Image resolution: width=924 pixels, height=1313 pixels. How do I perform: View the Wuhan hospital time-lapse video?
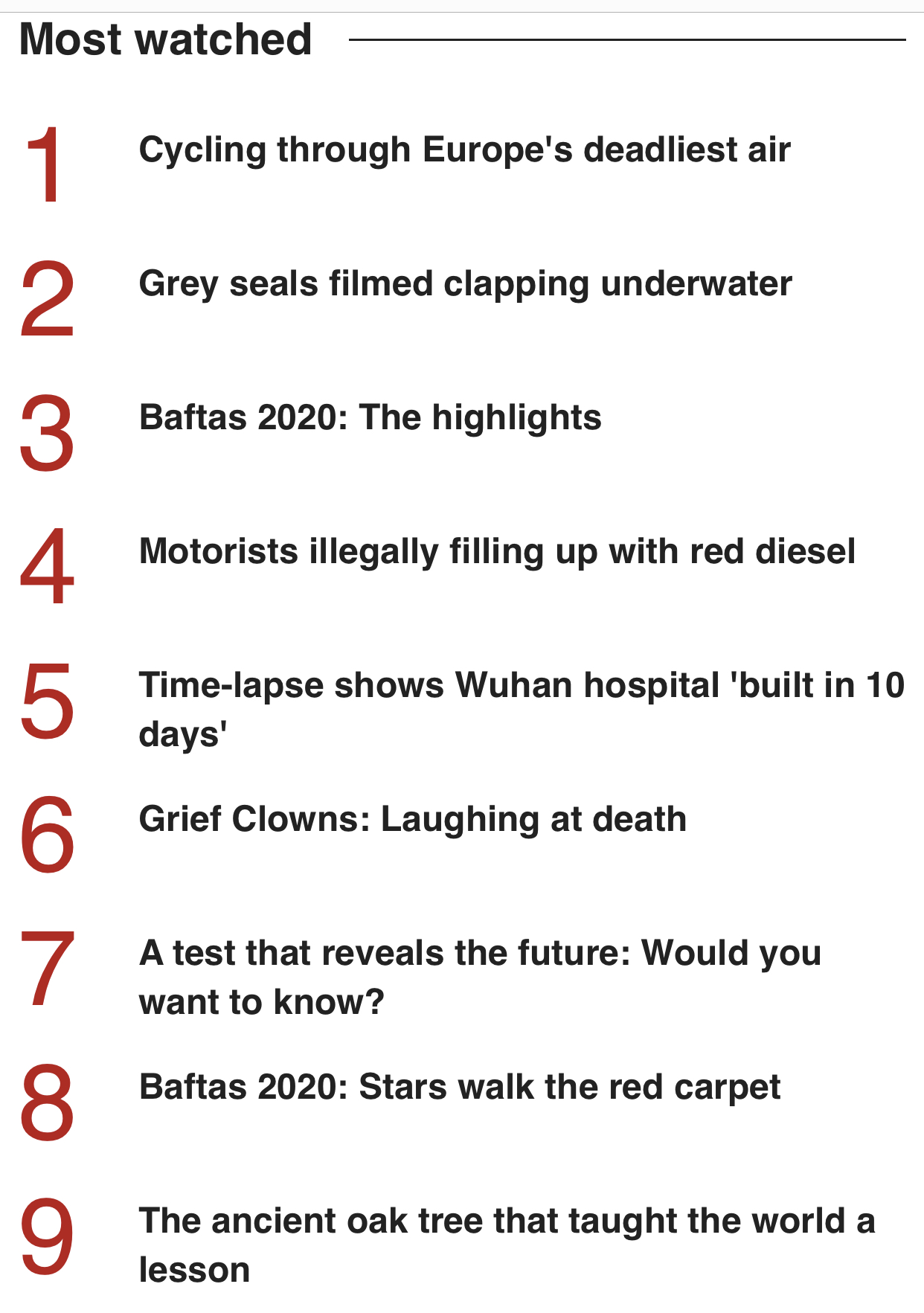[521, 686]
